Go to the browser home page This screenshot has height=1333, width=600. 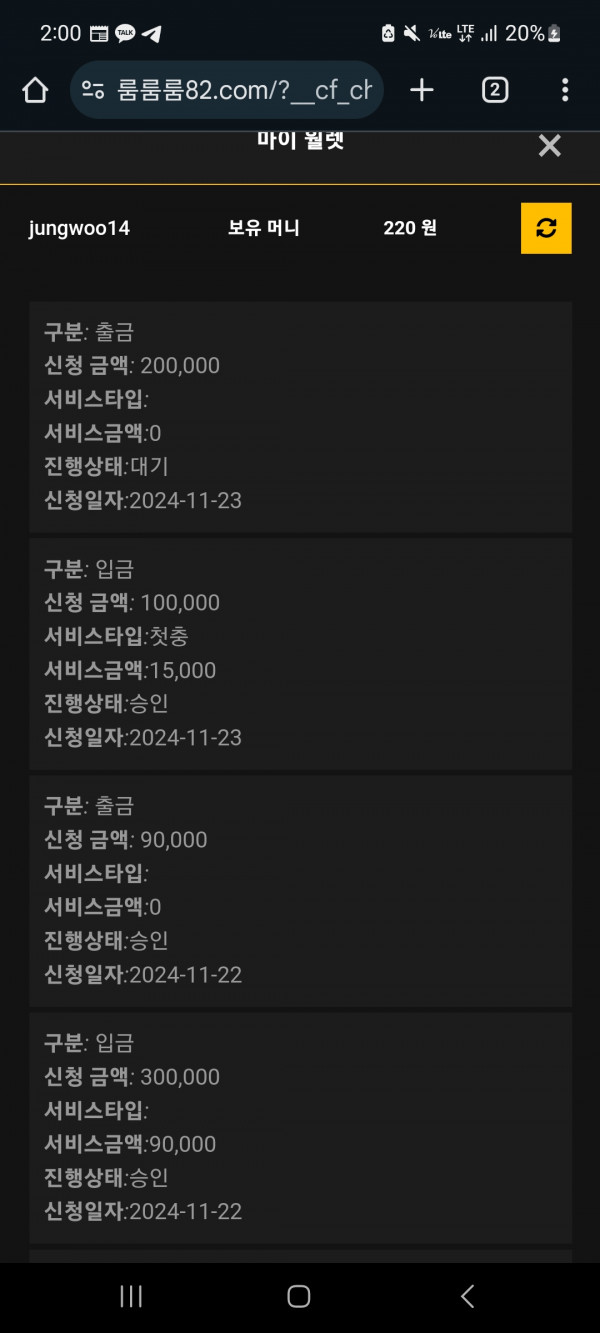35,91
